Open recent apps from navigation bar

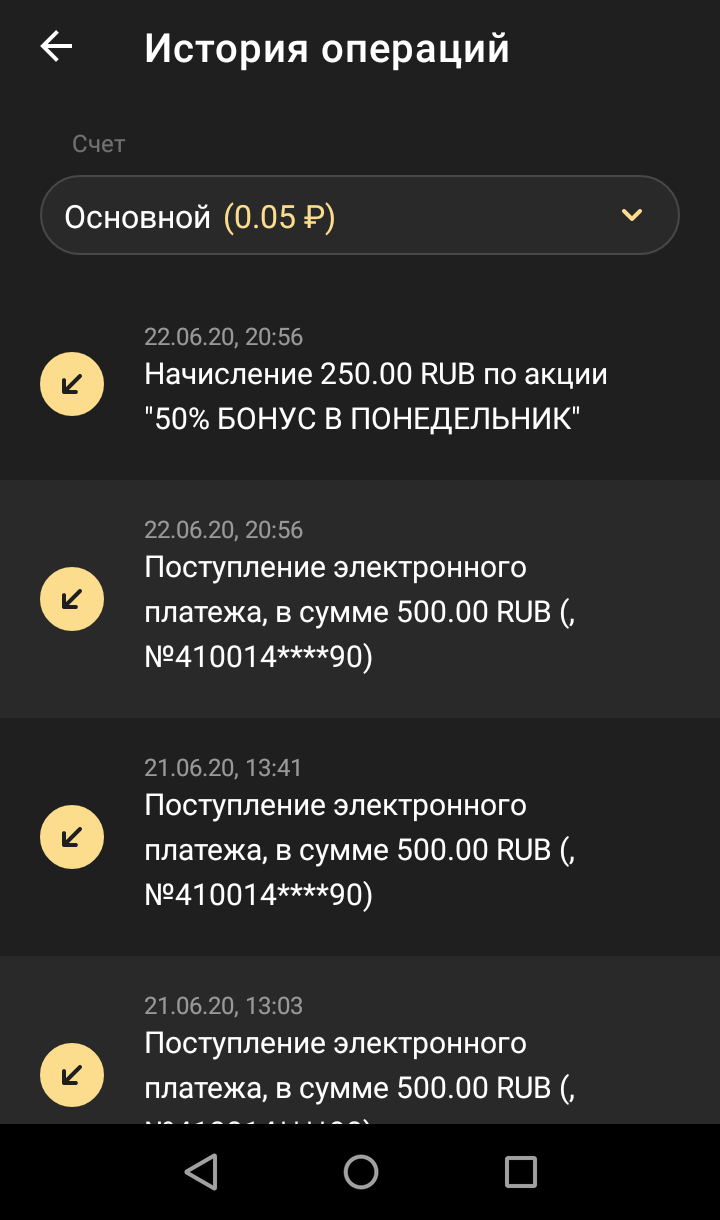(520, 1171)
